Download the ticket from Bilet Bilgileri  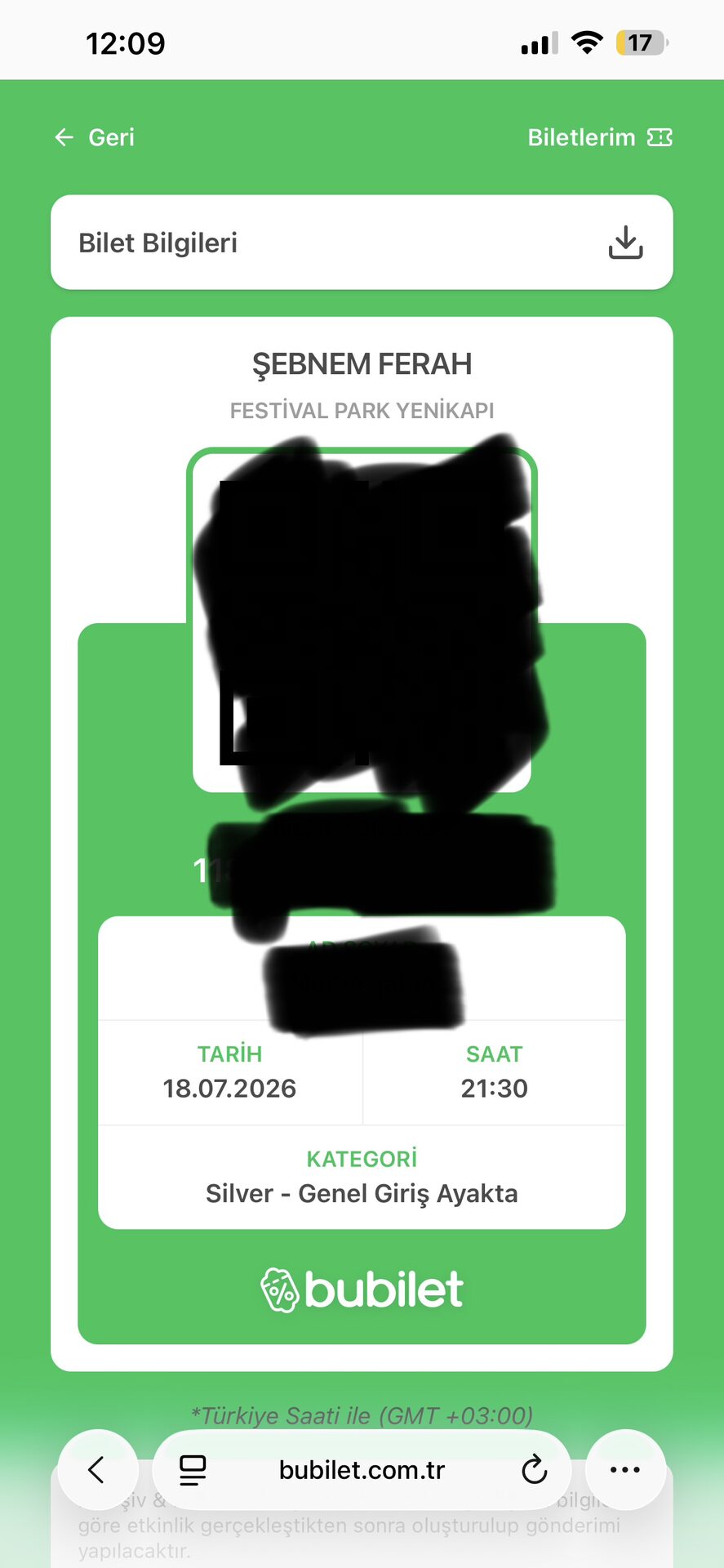click(626, 243)
